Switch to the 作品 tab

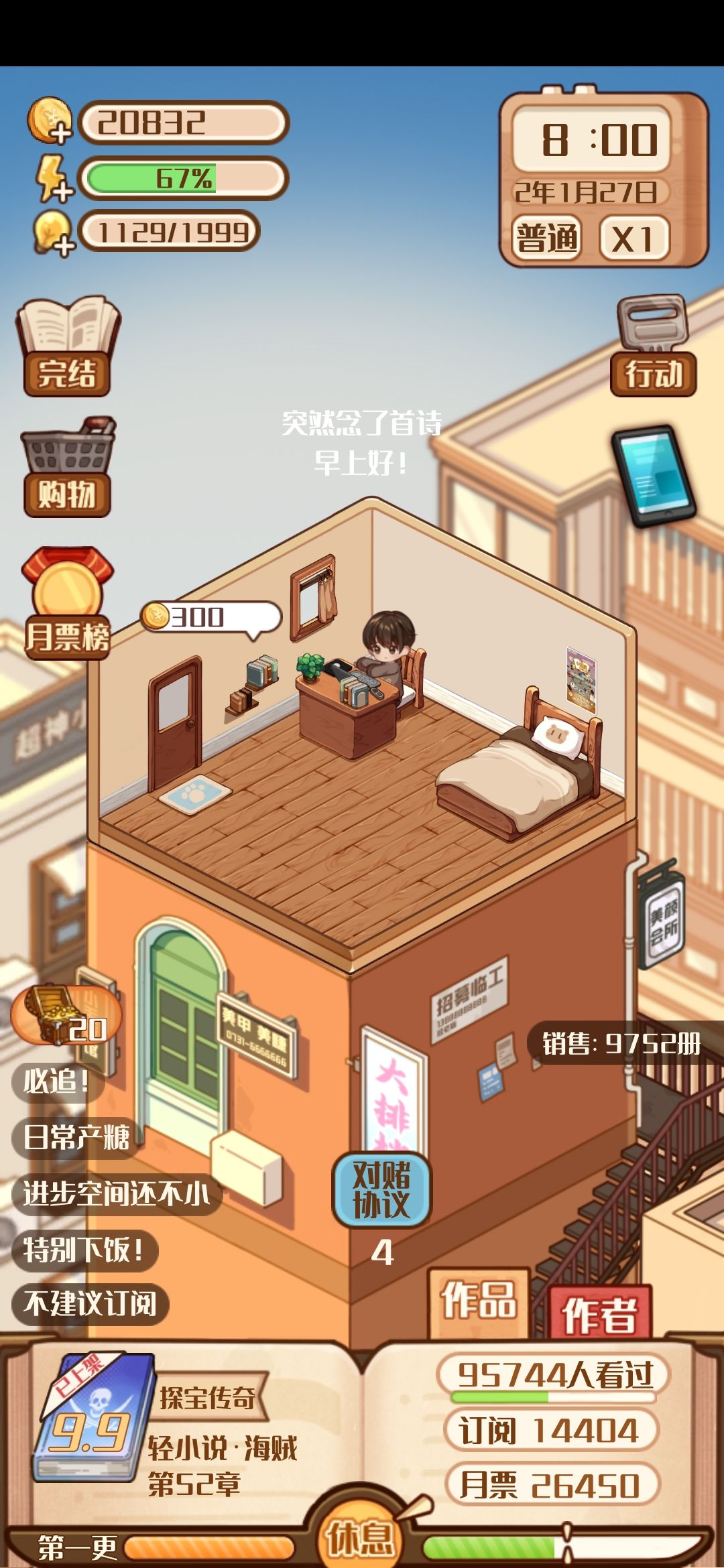[x=479, y=1301]
